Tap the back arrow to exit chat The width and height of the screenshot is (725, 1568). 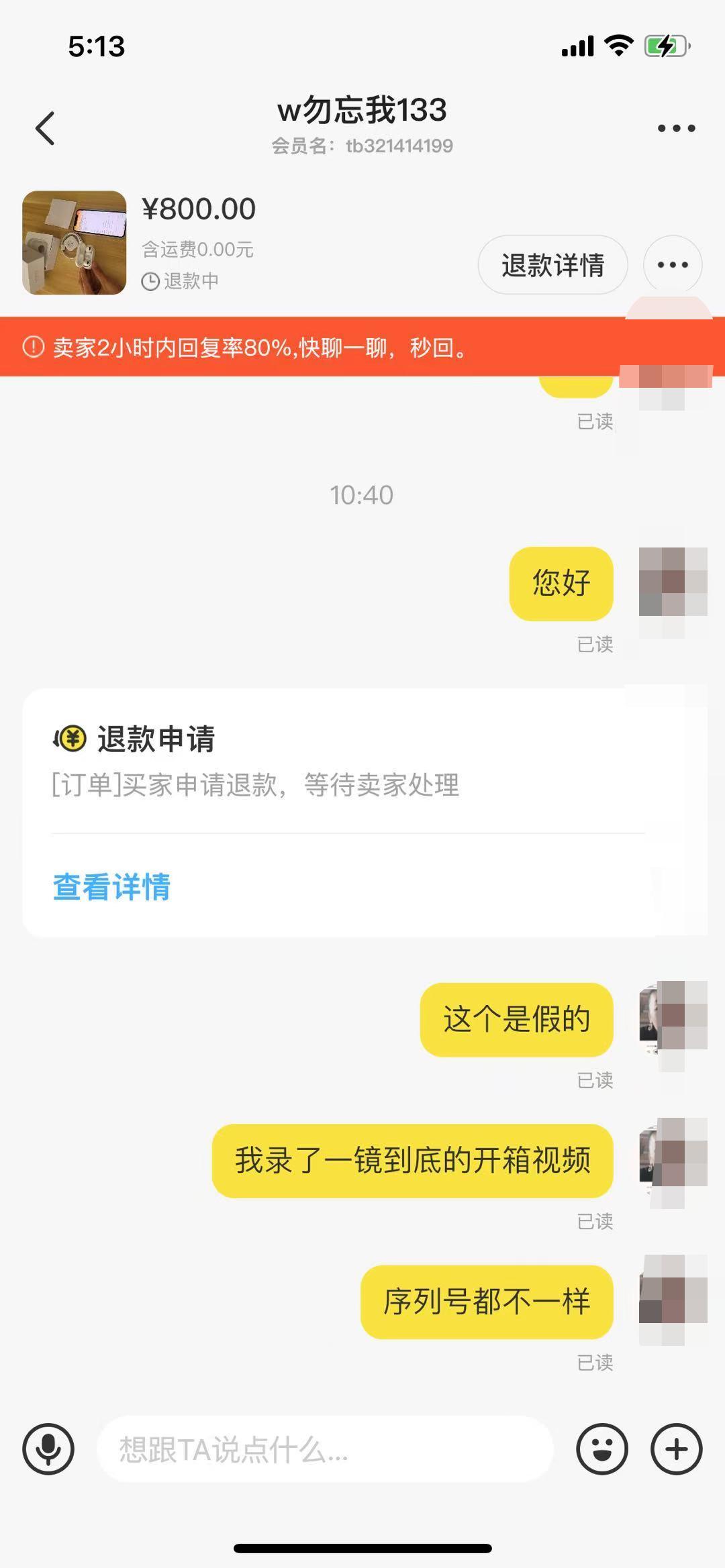(44, 127)
